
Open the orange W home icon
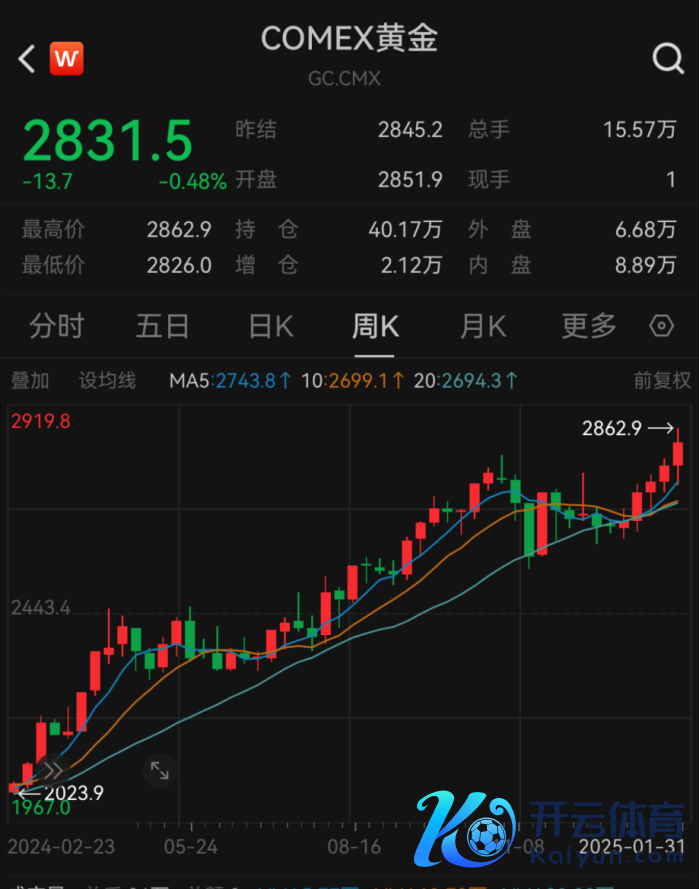[x=67, y=59]
